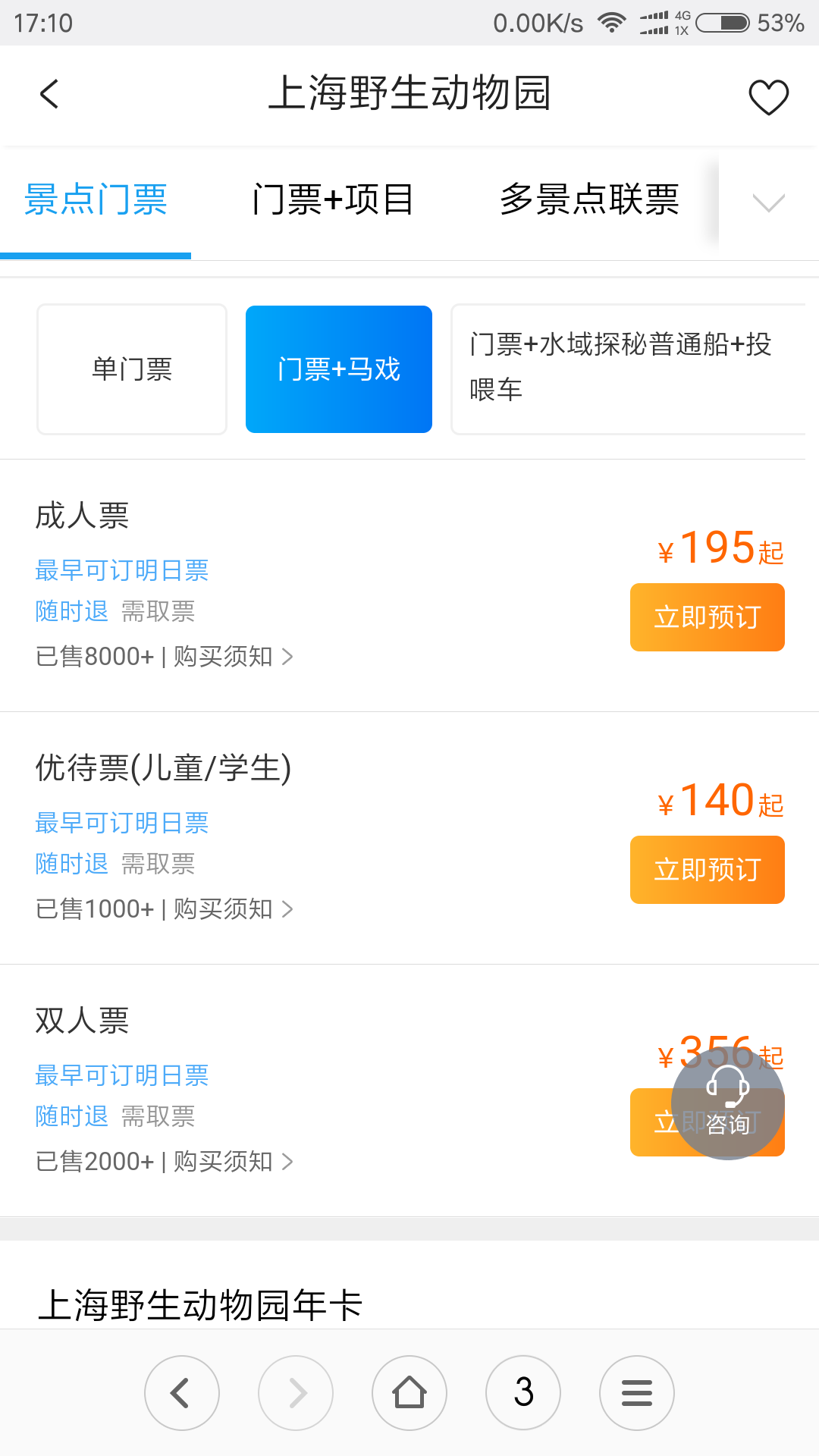Book the 优待票(儿童/学生) for ¥140
Image resolution: width=819 pixels, height=1456 pixels.
coord(707,870)
